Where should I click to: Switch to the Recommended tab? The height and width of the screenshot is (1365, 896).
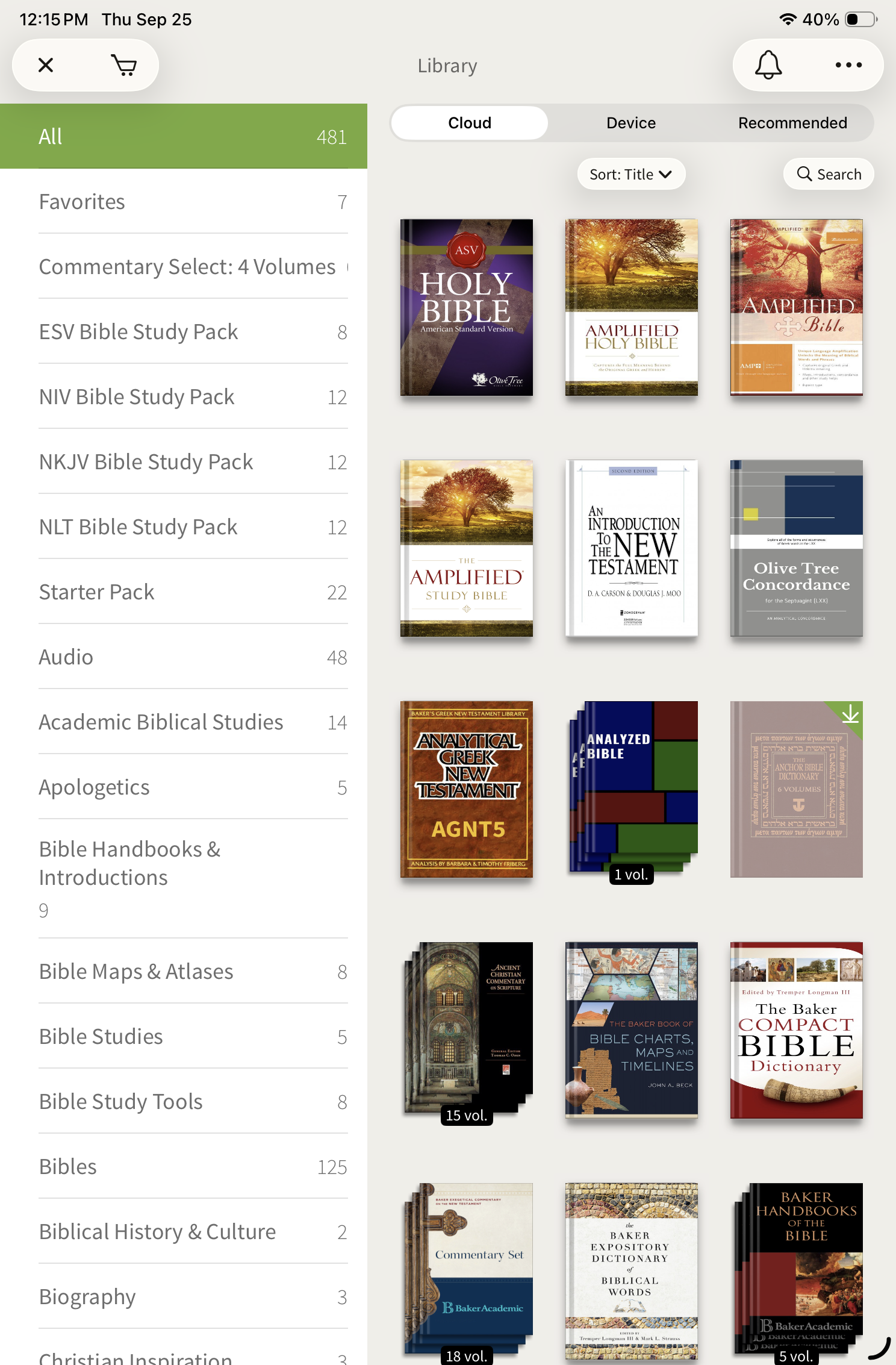[792, 123]
